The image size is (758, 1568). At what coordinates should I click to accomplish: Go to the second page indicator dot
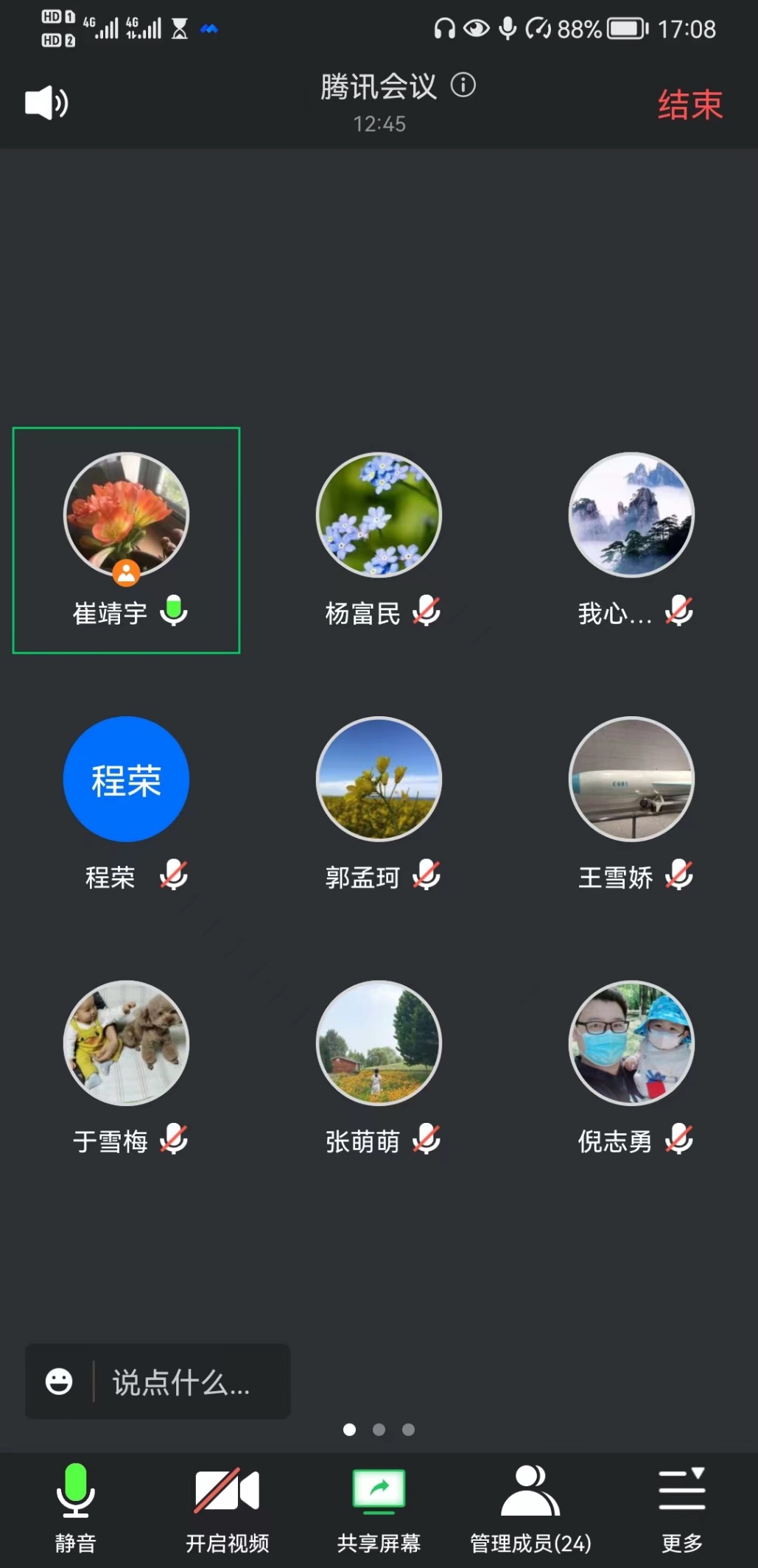tap(379, 1429)
